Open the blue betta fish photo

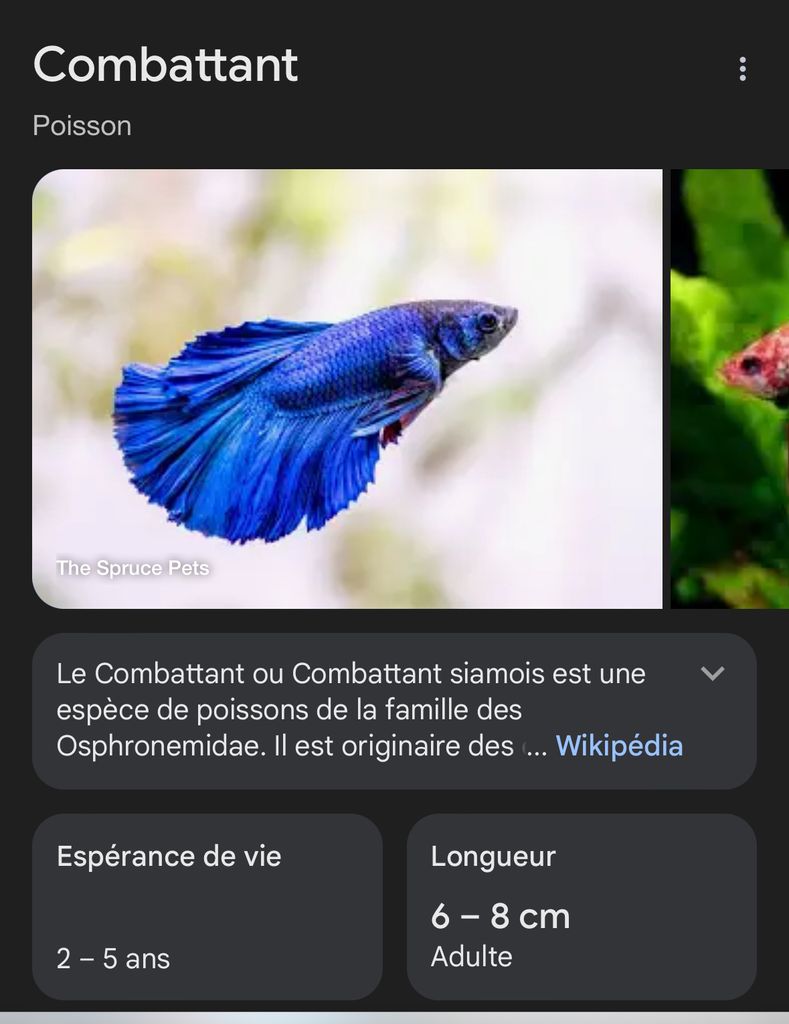point(347,388)
